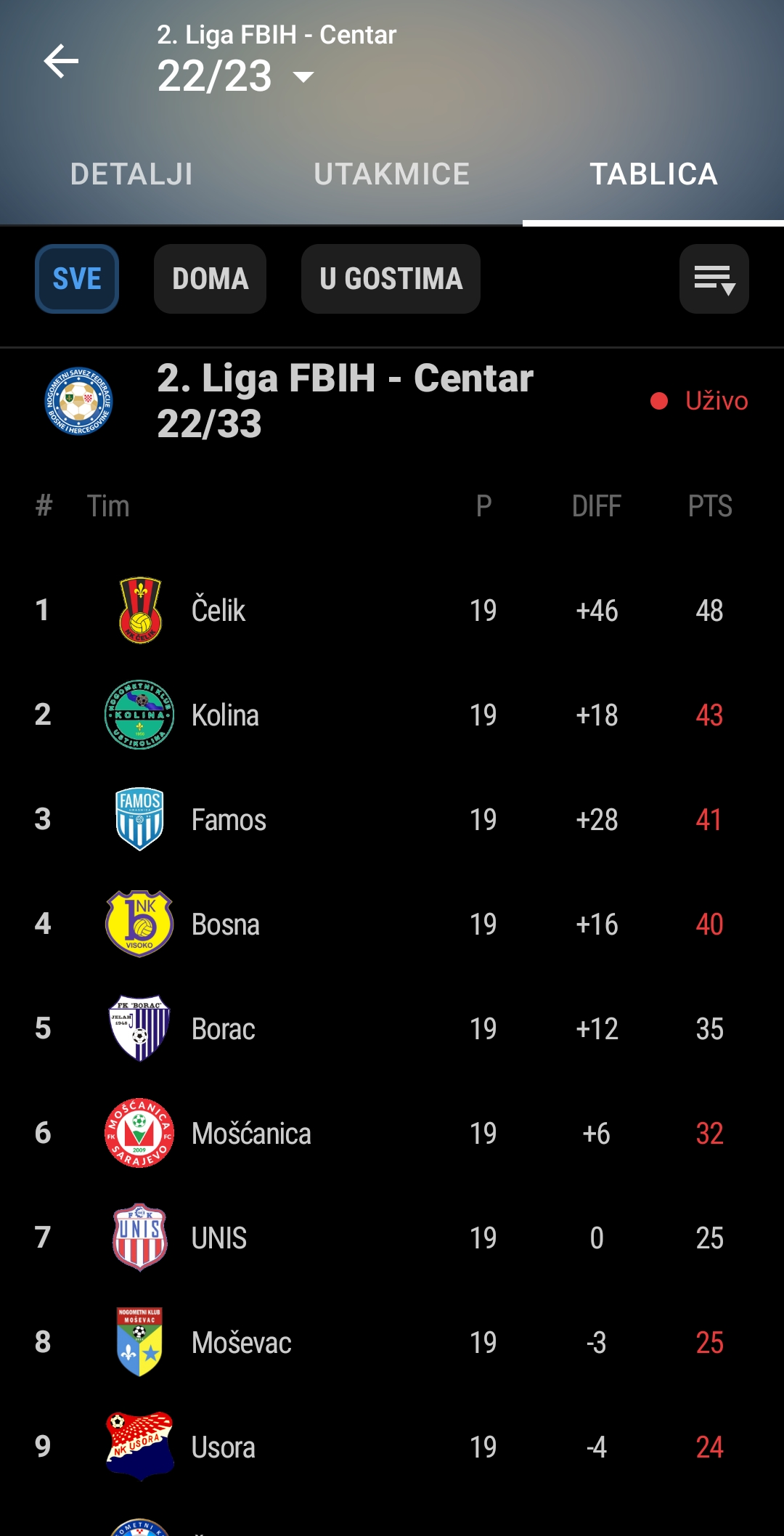Select the SVE filter chip
The image size is (784, 1536).
point(77,279)
